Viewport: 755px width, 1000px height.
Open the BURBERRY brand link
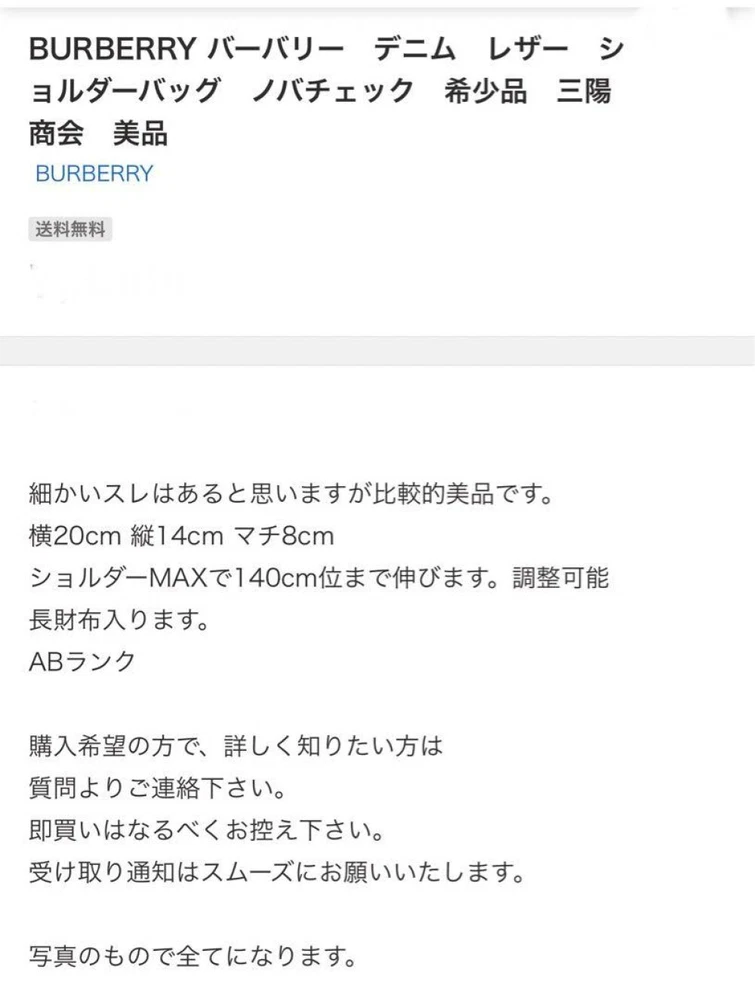click(94, 173)
